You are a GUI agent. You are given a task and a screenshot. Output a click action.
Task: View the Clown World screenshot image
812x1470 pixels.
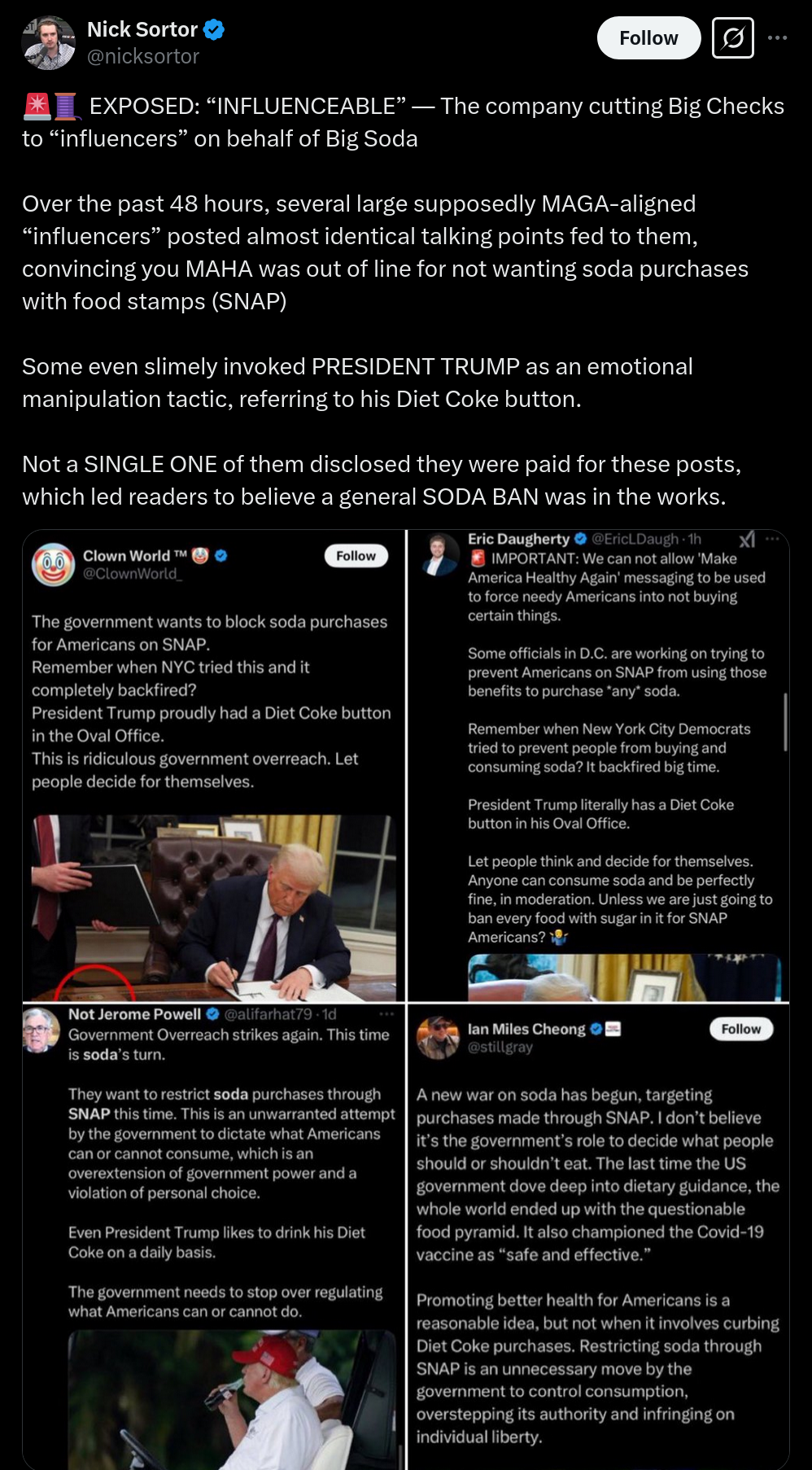[214, 766]
